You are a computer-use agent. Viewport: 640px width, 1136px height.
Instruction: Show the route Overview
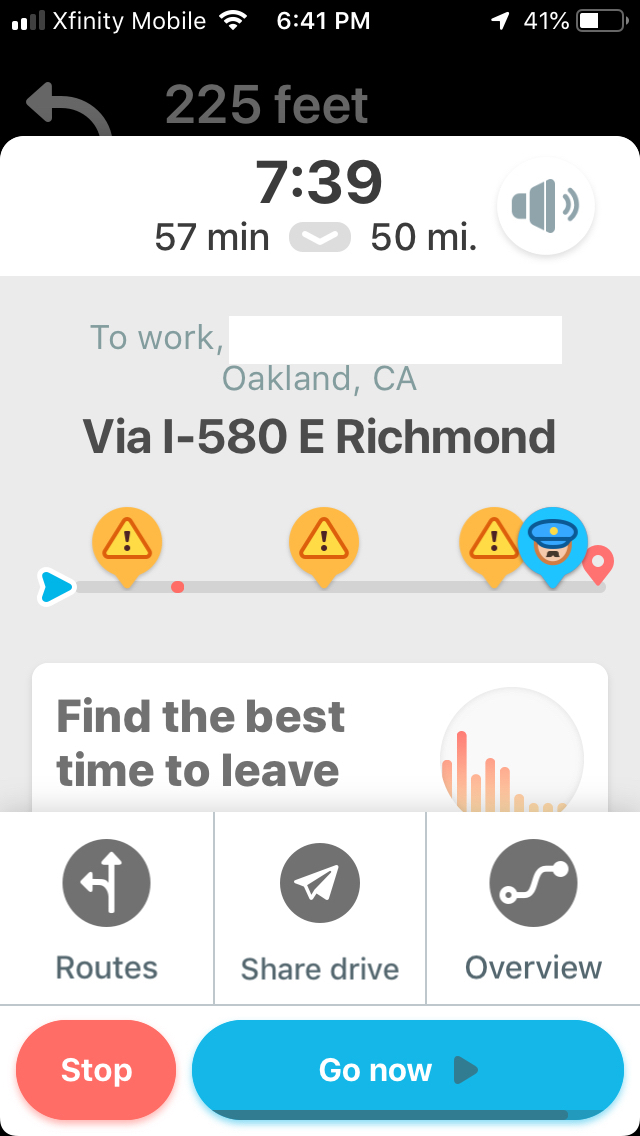(533, 908)
